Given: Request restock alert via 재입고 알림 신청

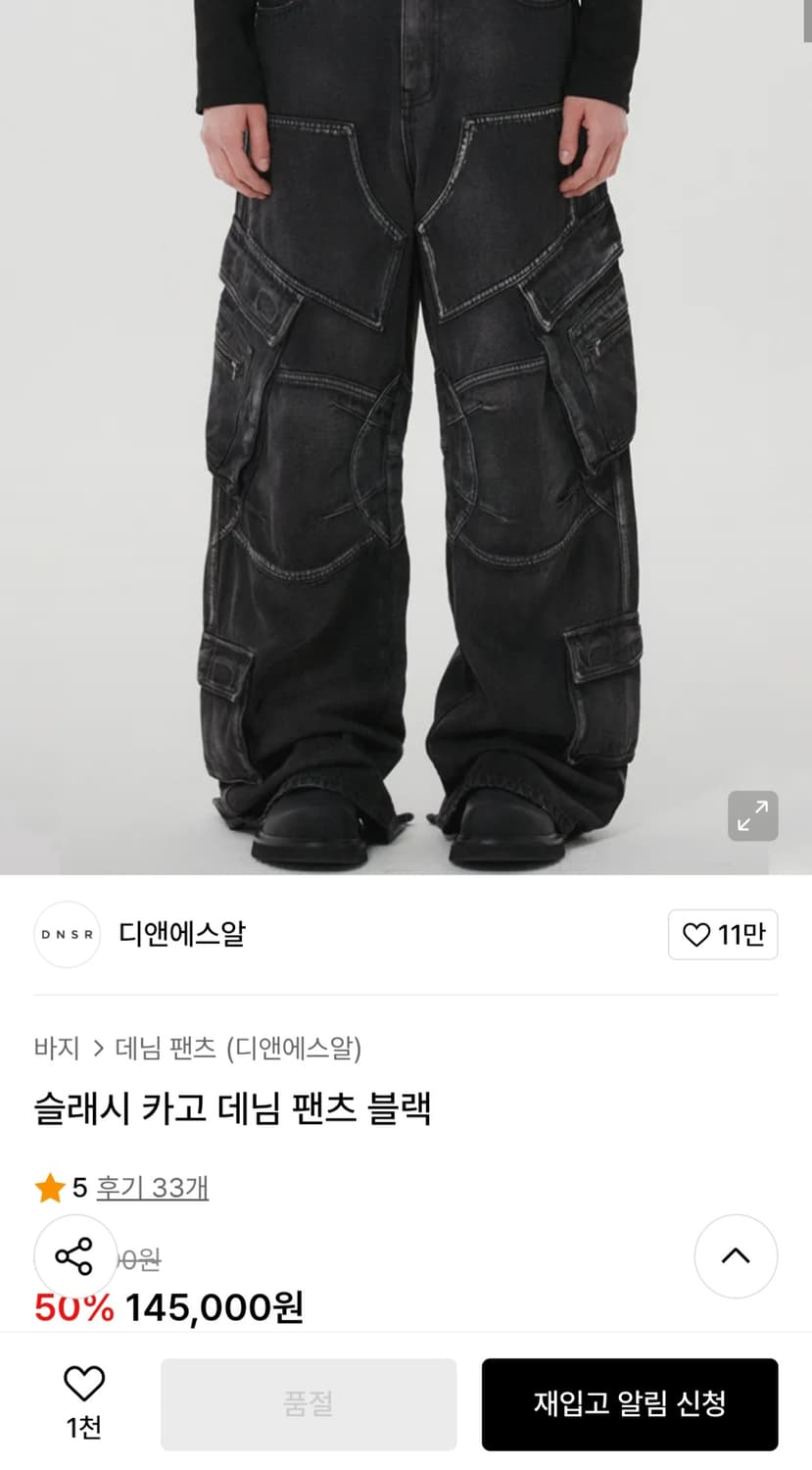Looking at the screenshot, I should pos(630,1403).
